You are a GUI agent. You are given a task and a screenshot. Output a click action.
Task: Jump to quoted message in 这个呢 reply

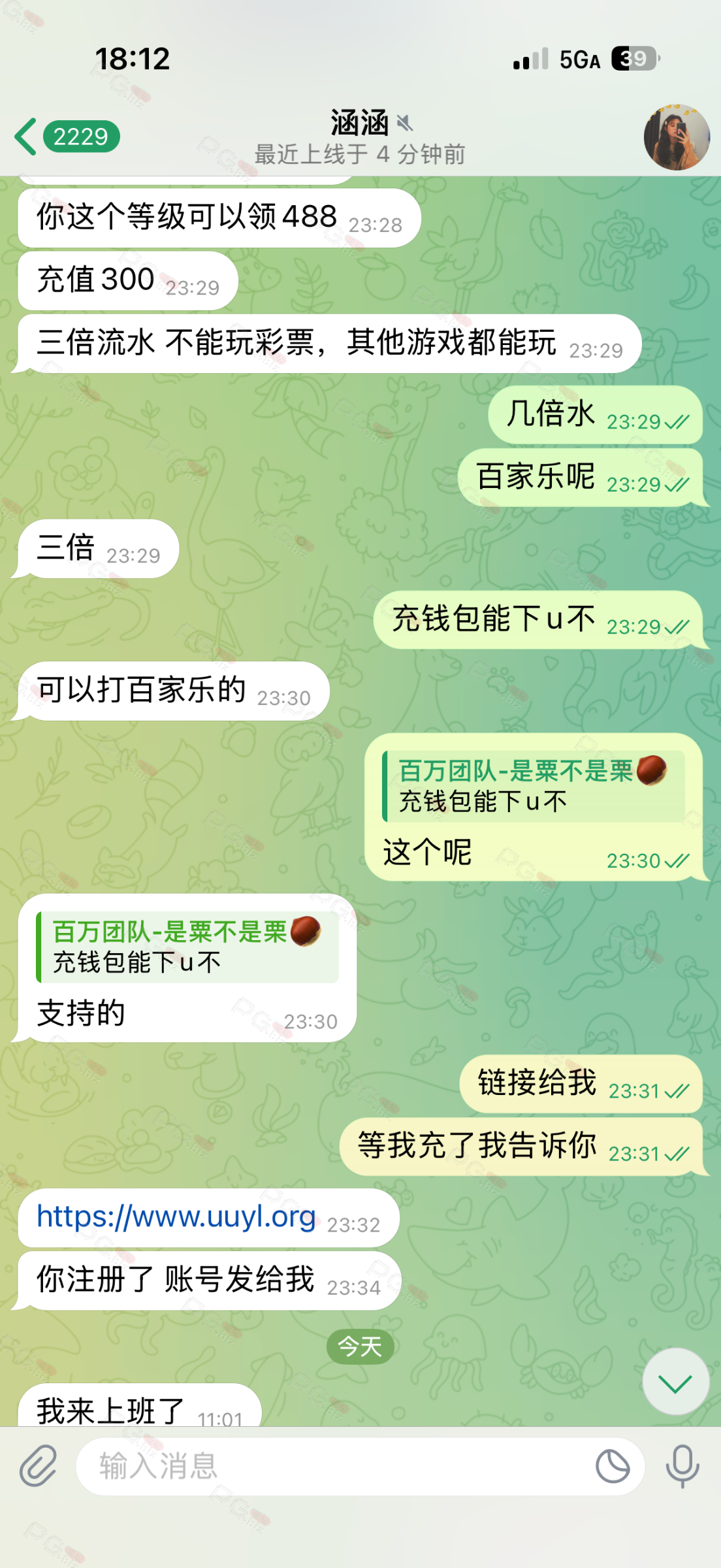click(532, 787)
